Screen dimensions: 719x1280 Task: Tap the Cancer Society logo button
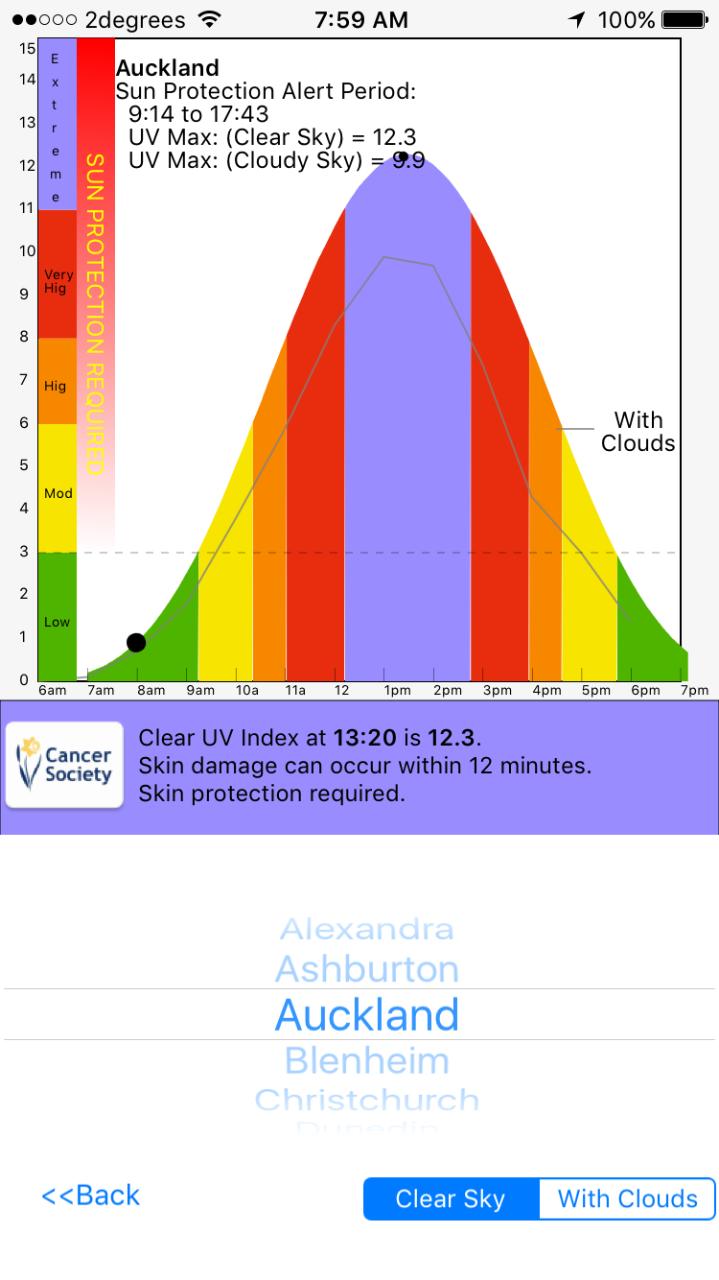[65, 765]
